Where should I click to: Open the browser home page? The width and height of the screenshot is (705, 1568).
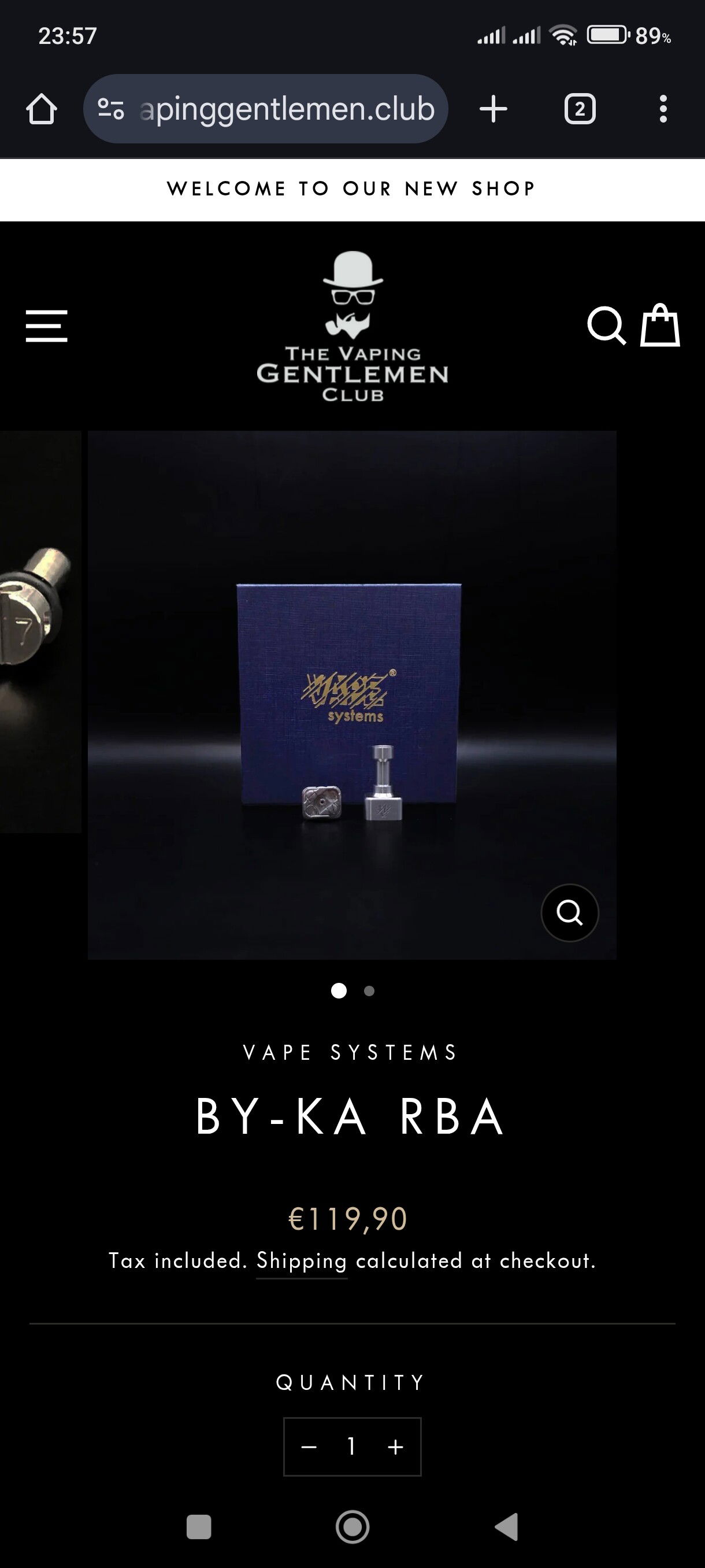(42, 109)
